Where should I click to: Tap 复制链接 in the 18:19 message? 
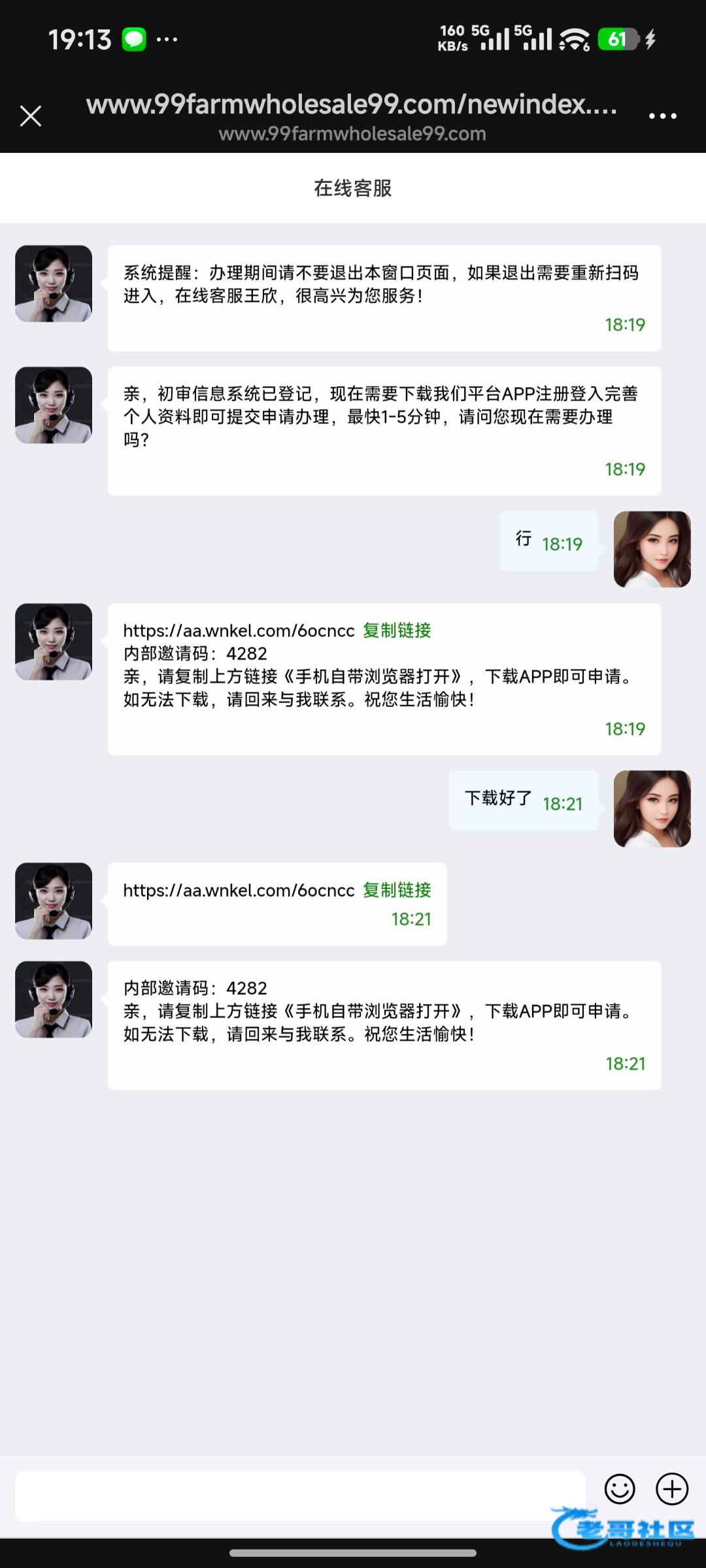397,630
